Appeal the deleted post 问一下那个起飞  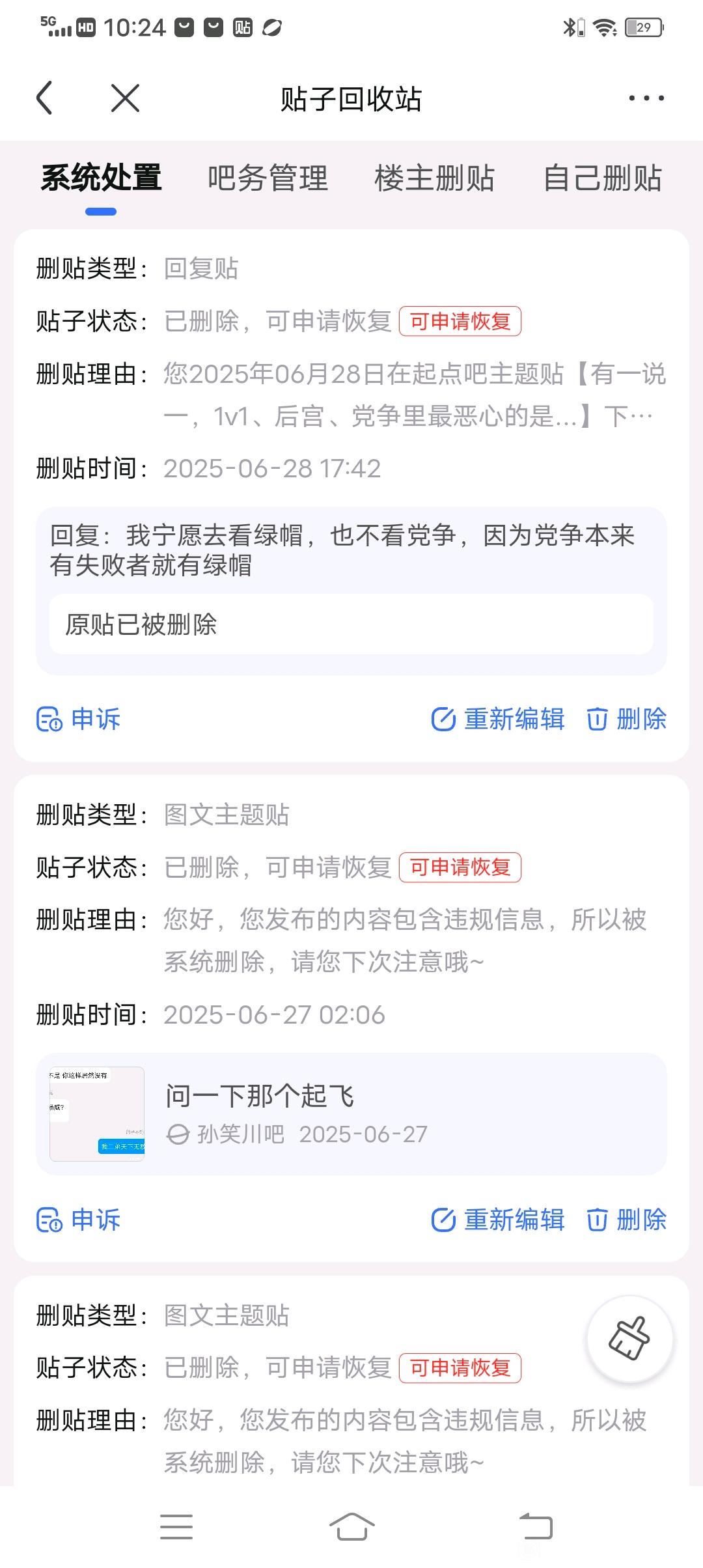[79, 1220]
